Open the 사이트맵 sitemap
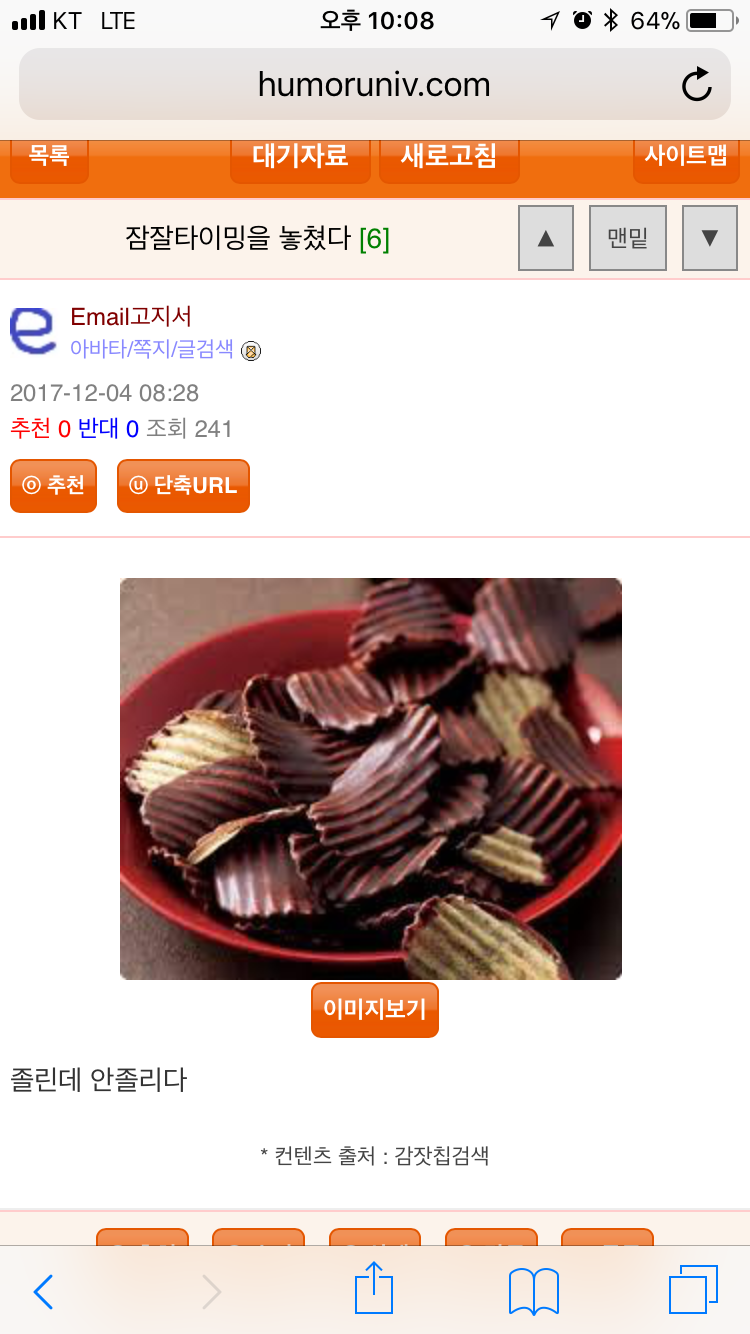The height and width of the screenshot is (1334, 750). coord(686,160)
